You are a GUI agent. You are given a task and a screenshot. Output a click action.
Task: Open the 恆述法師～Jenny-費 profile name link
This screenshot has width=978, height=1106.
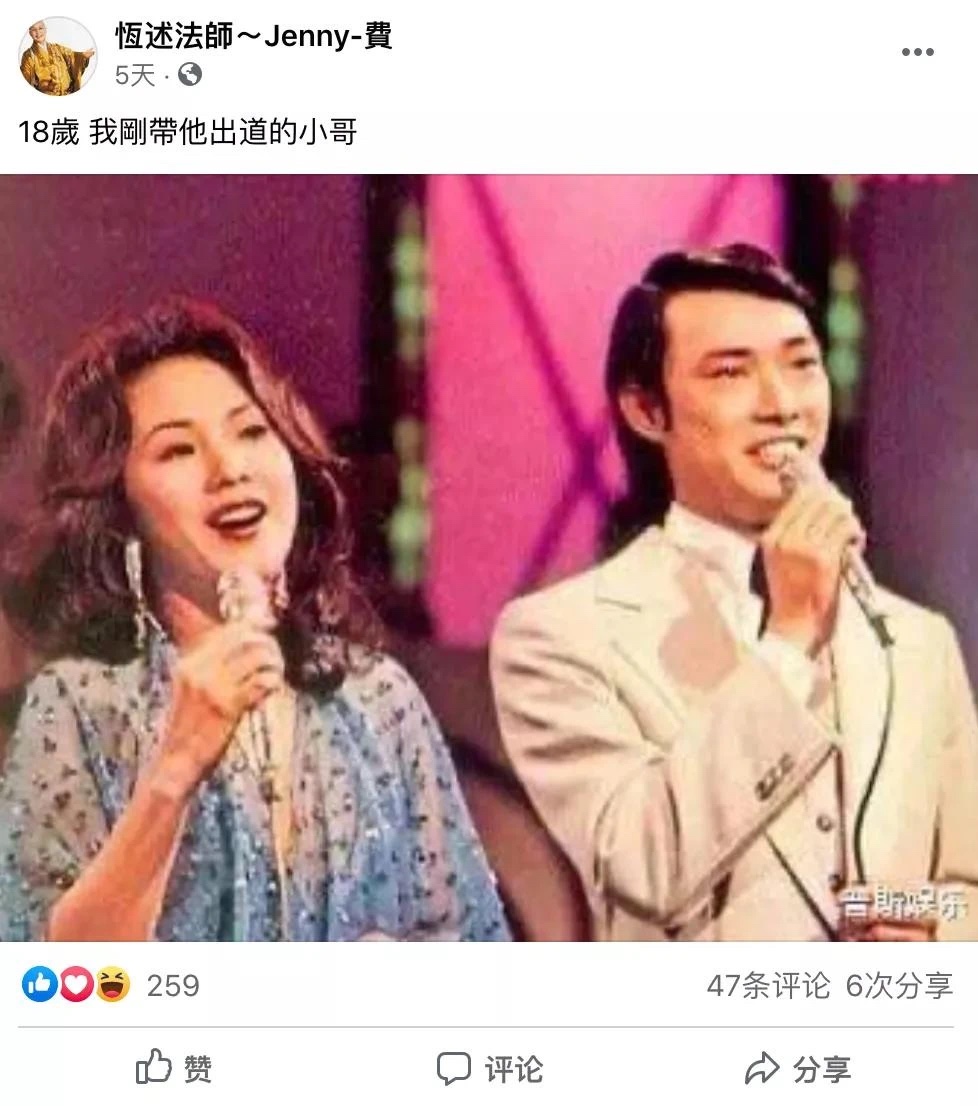[253, 36]
